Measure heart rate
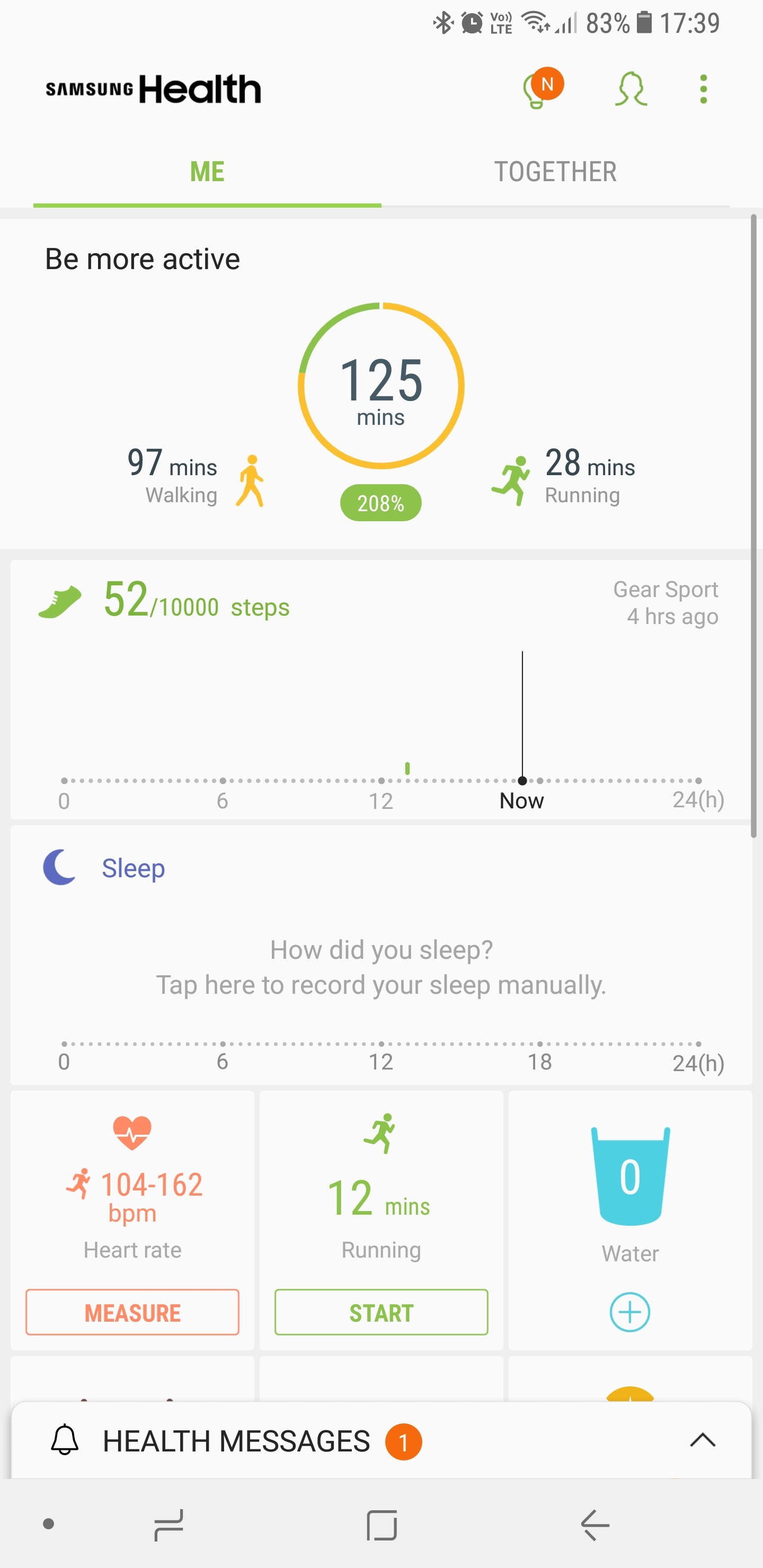763x1568 pixels. coord(132,1312)
